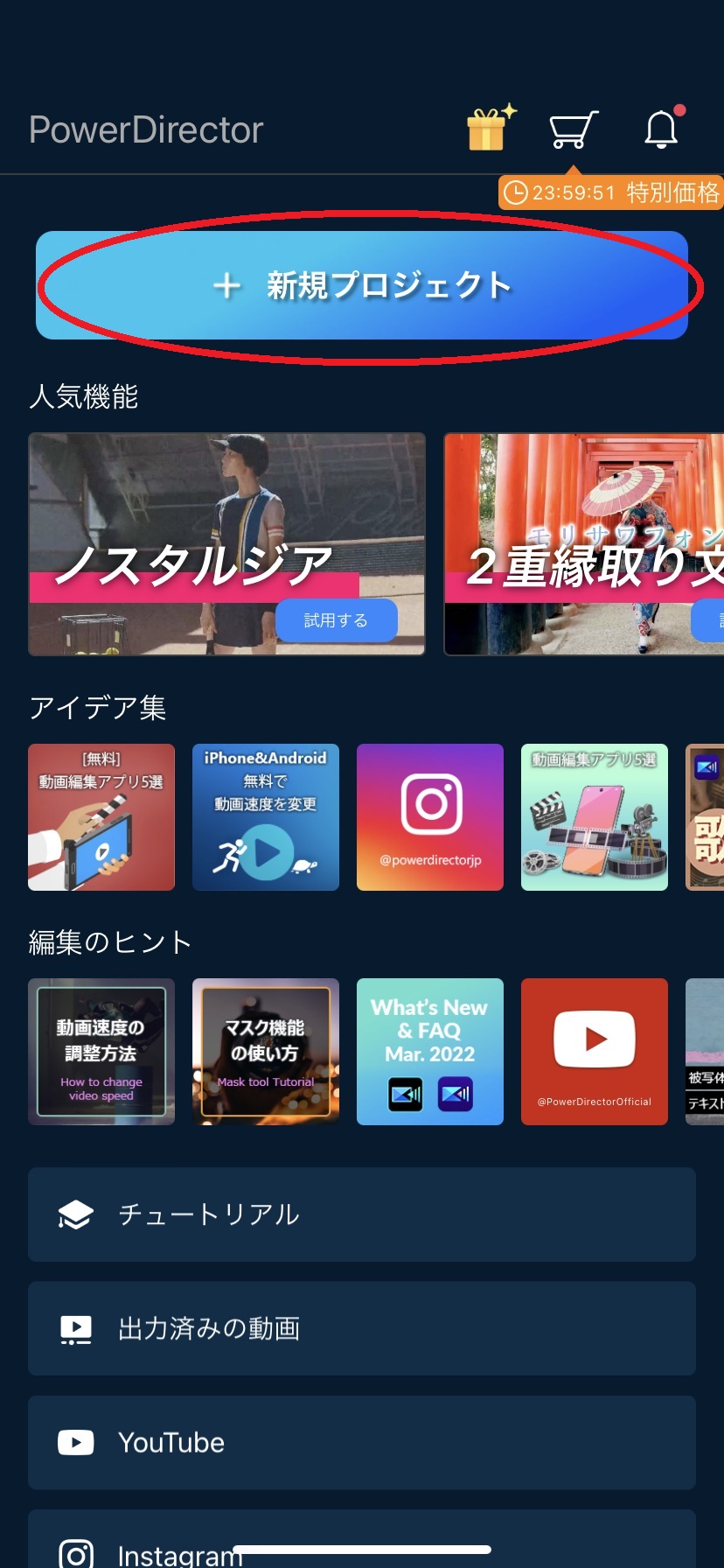This screenshot has width=724, height=1568.
Task: Open the shopping cart
Action: (573, 130)
